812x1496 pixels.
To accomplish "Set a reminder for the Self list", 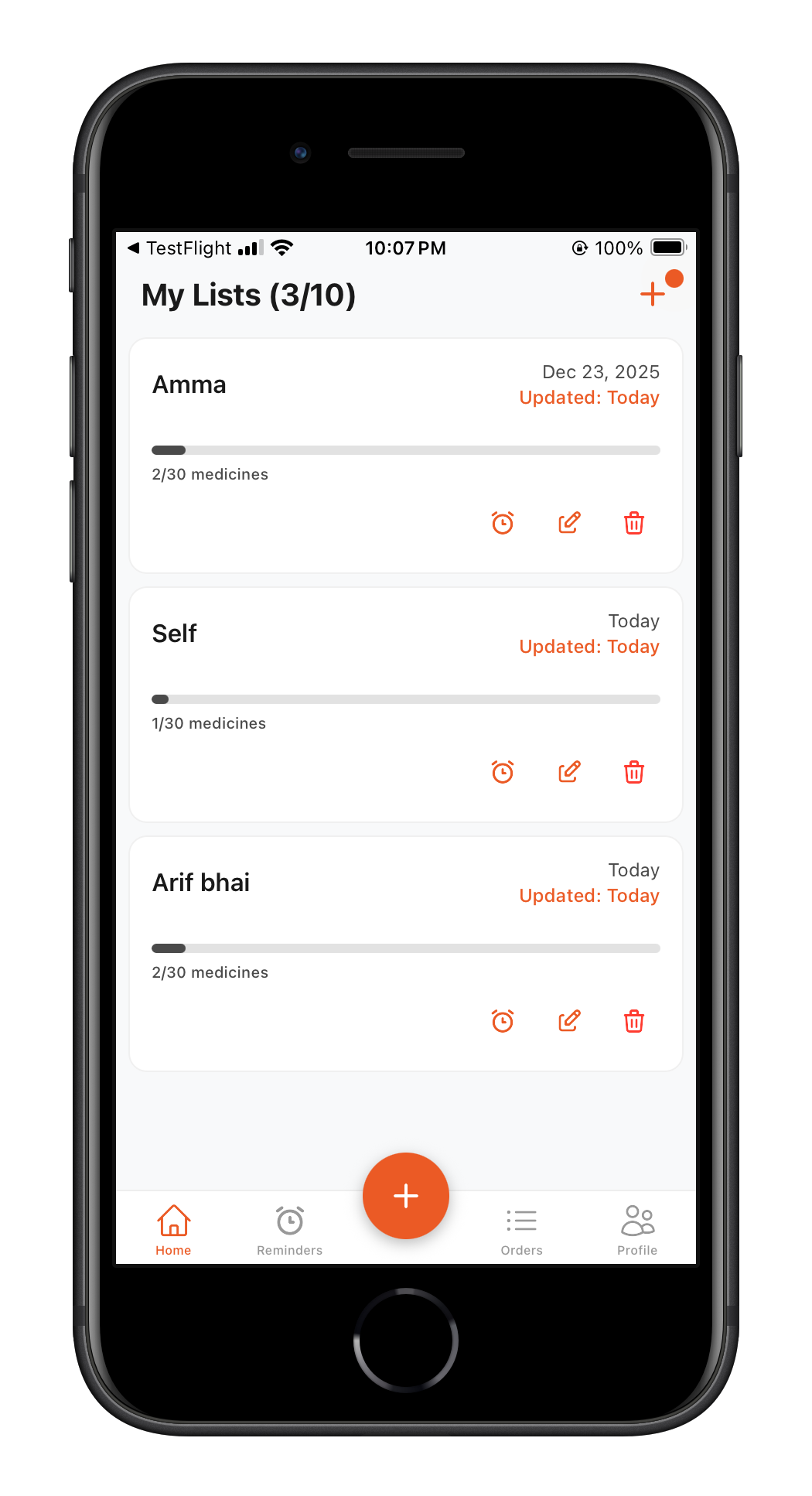I will tap(503, 773).
